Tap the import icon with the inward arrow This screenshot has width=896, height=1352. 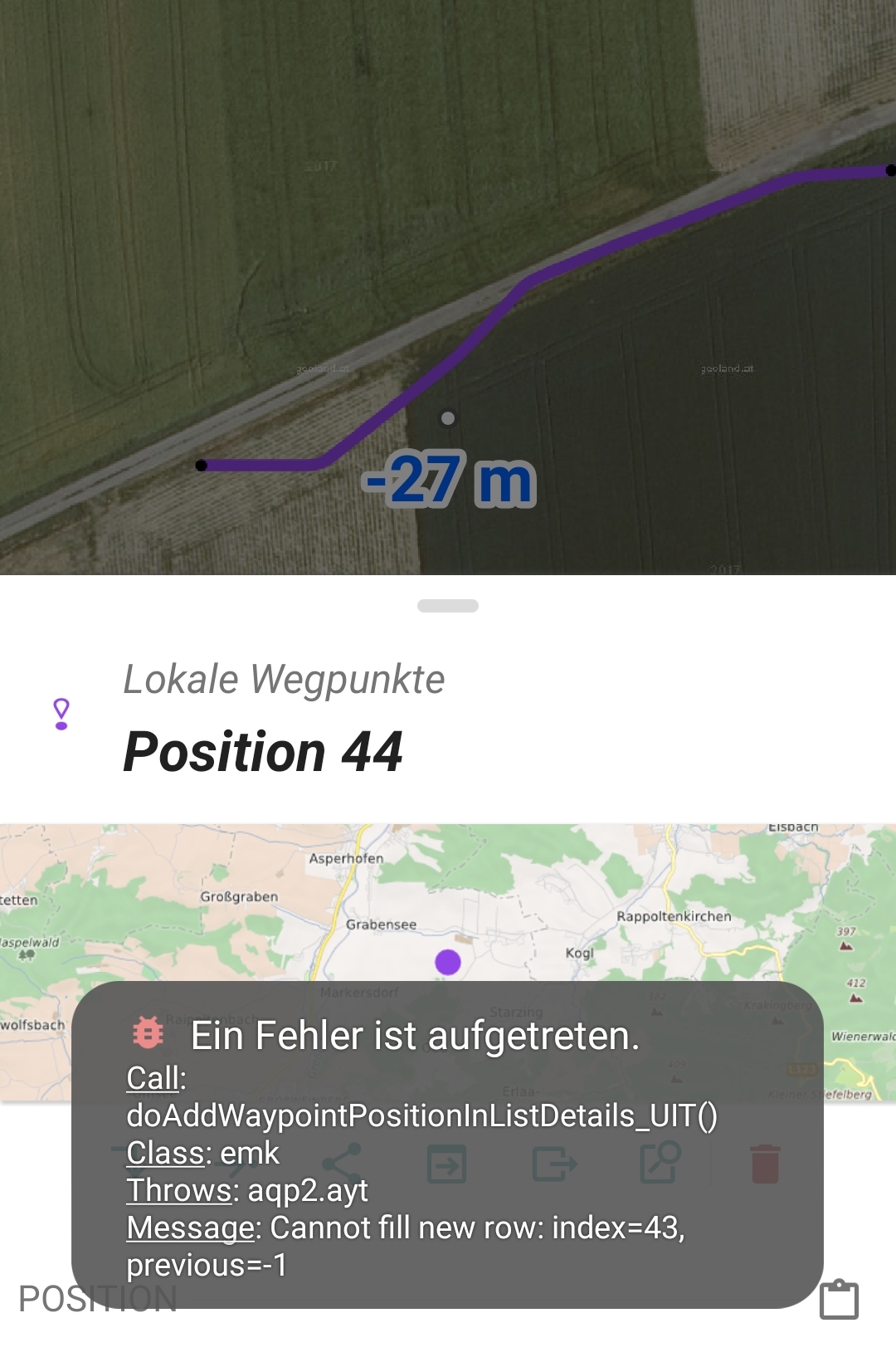coord(446,1164)
